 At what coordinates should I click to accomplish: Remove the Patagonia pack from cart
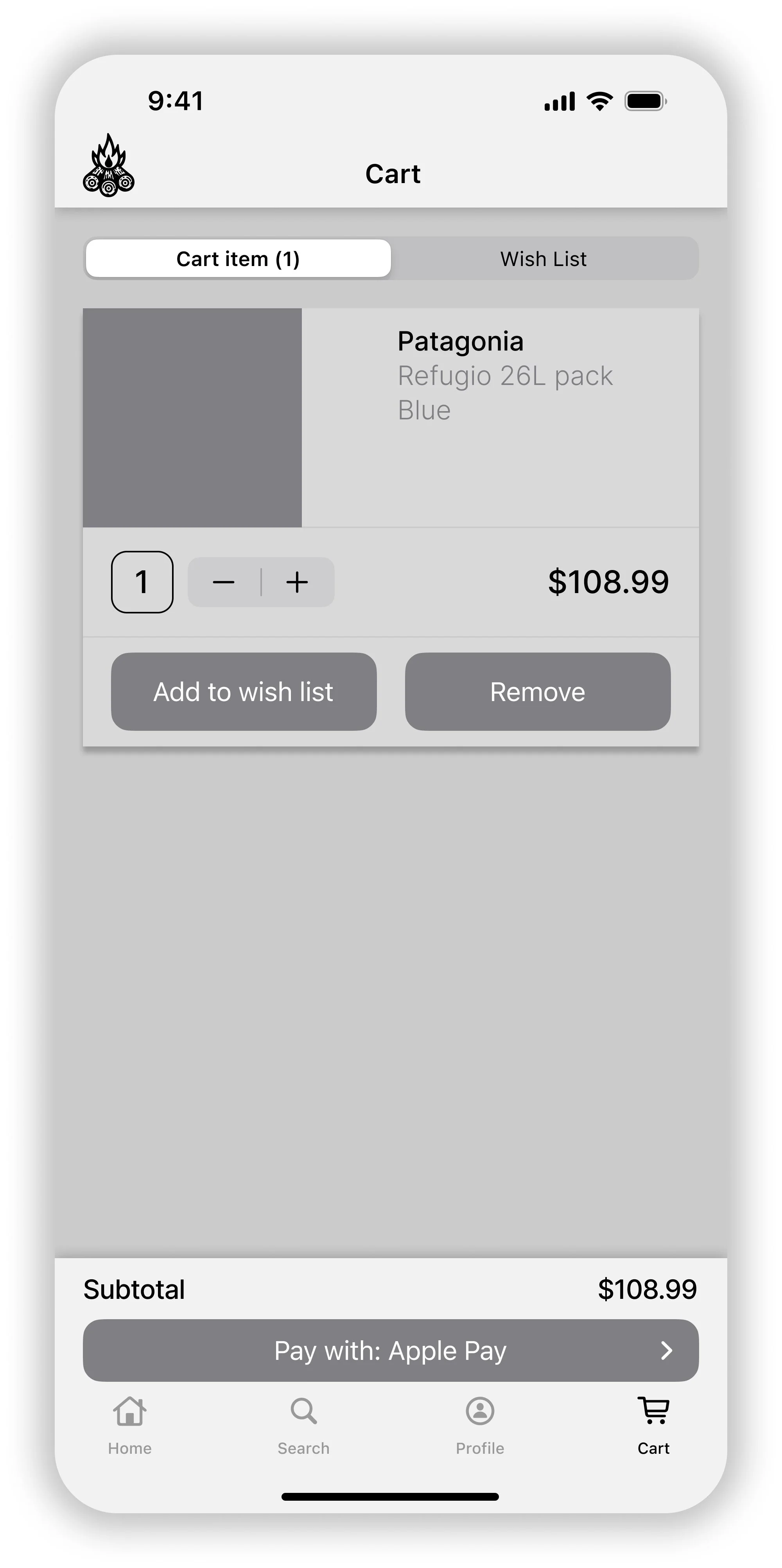pos(538,692)
